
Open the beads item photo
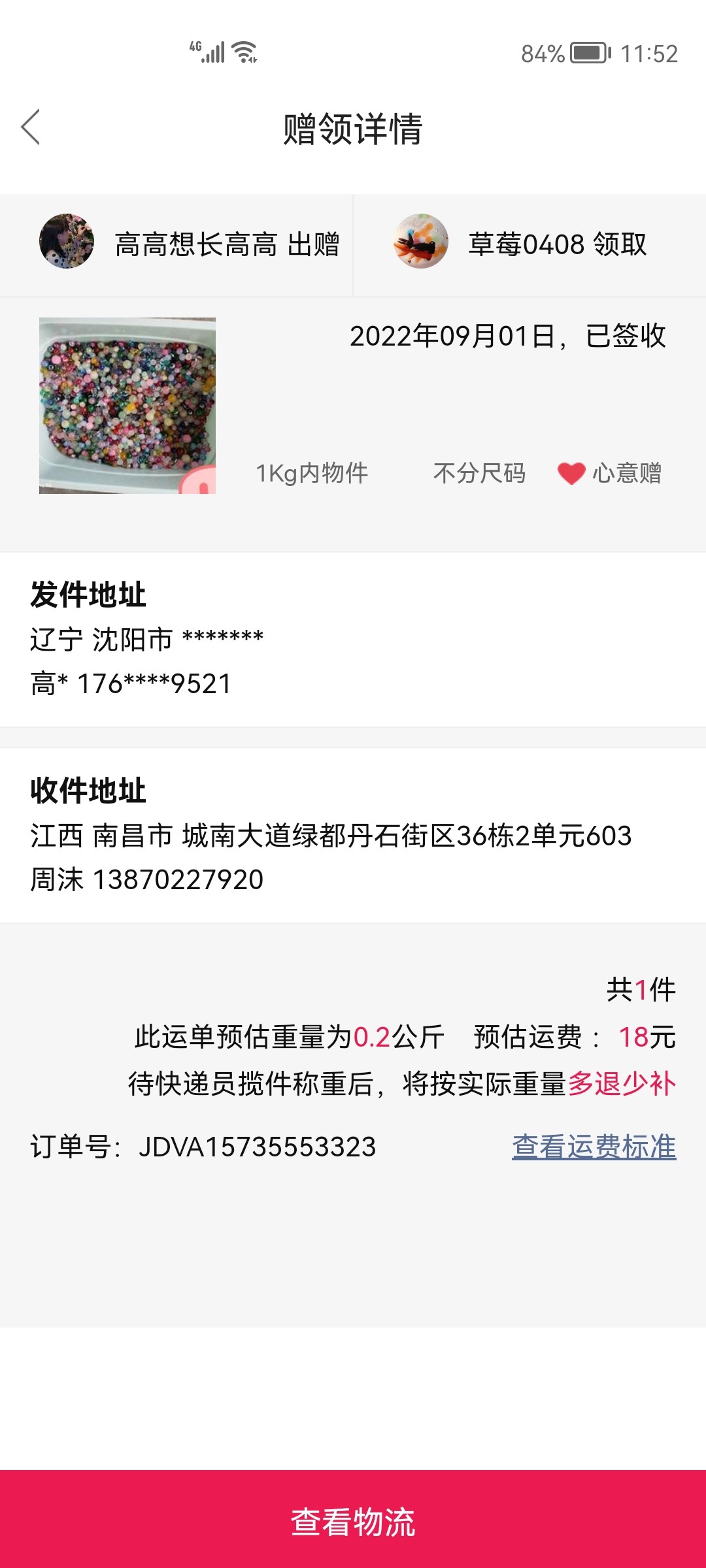[127, 406]
